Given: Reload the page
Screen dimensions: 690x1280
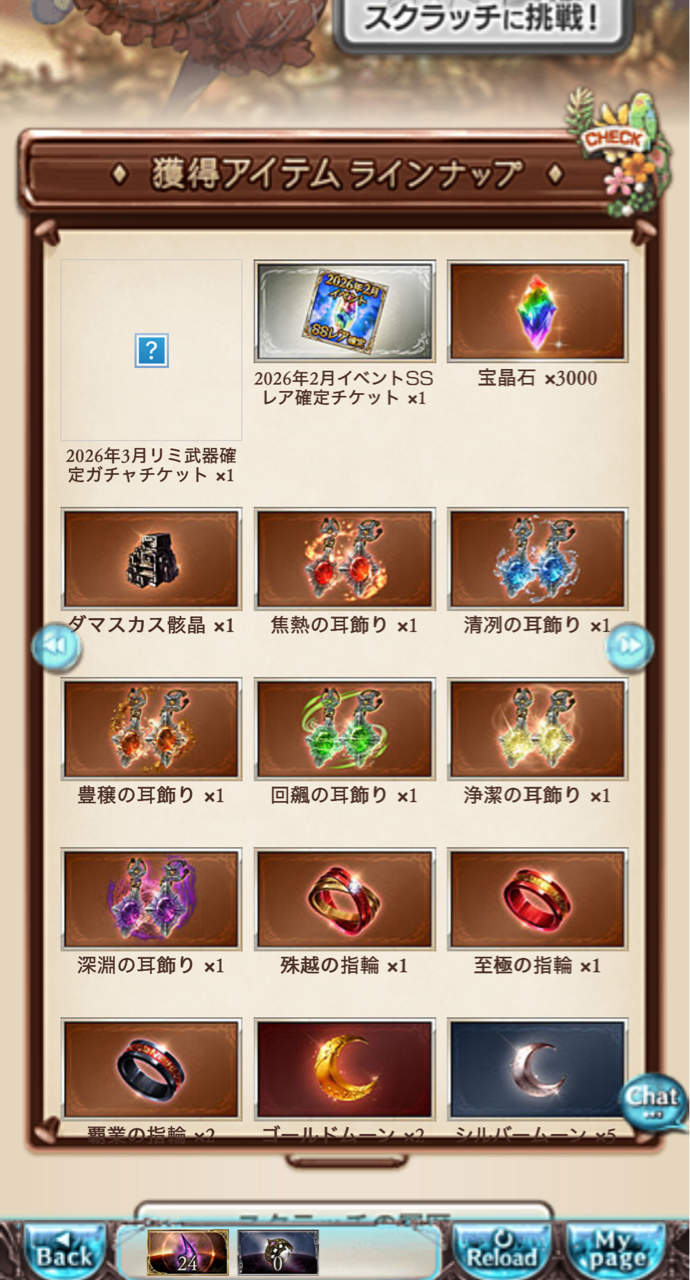Looking at the screenshot, I should click(x=501, y=1251).
